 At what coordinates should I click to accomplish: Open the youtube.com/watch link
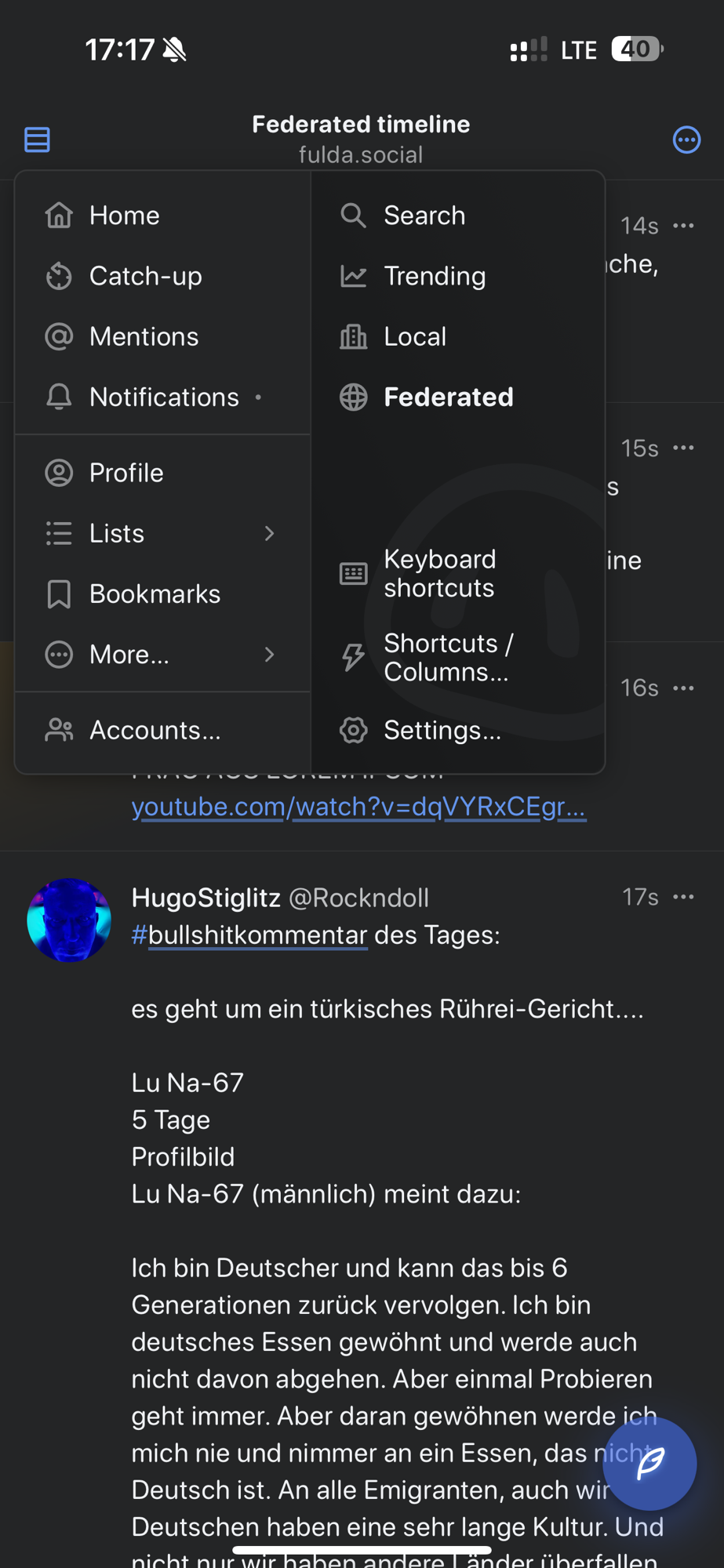(358, 807)
